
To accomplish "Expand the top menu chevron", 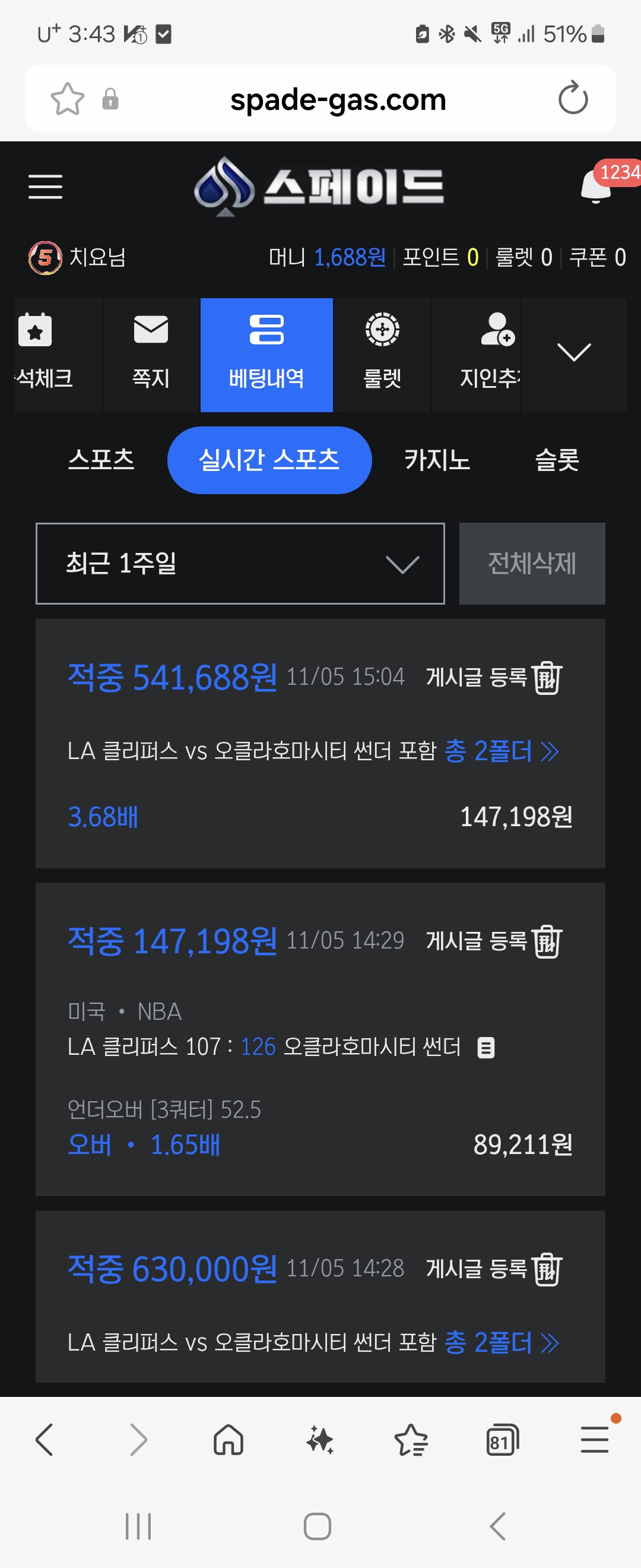I will [573, 352].
